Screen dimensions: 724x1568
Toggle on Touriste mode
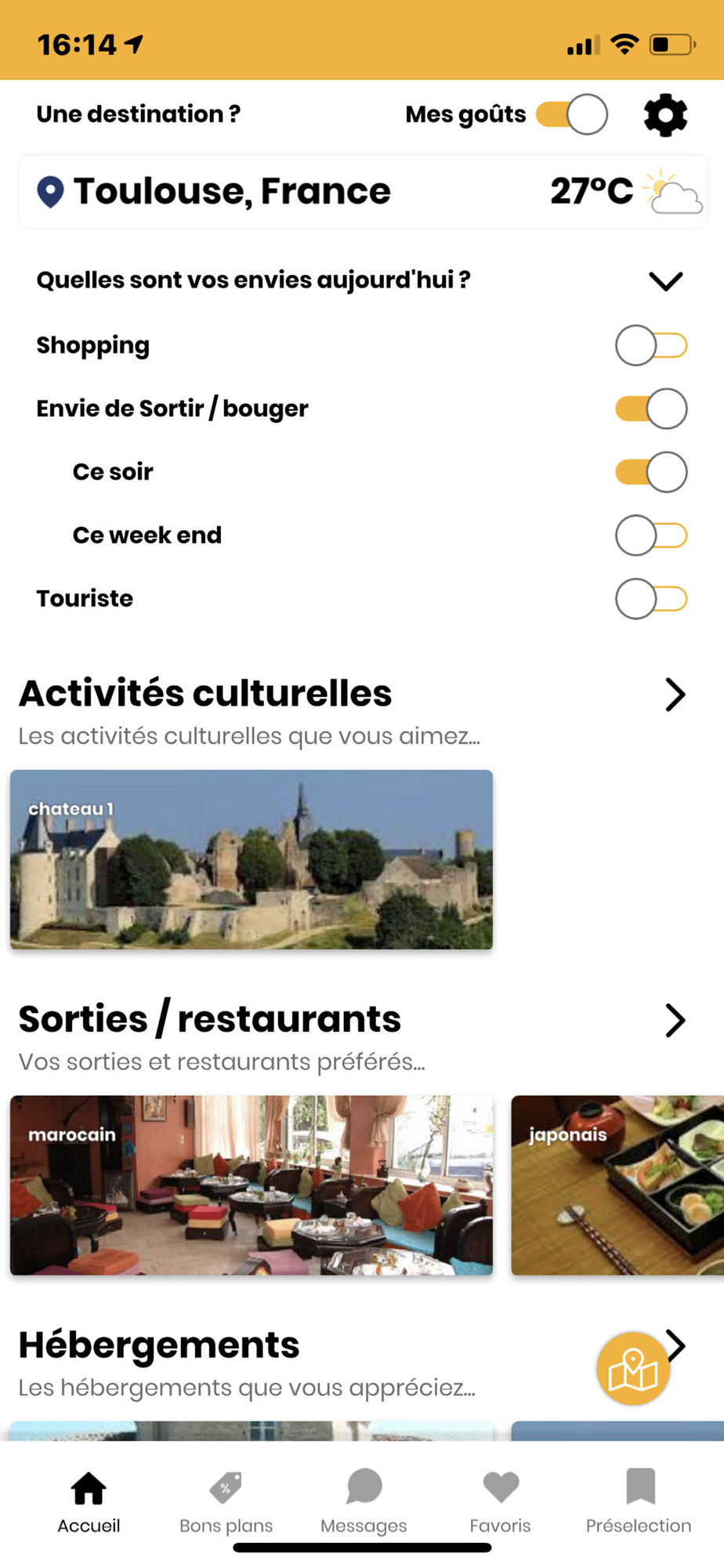(651, 599)
